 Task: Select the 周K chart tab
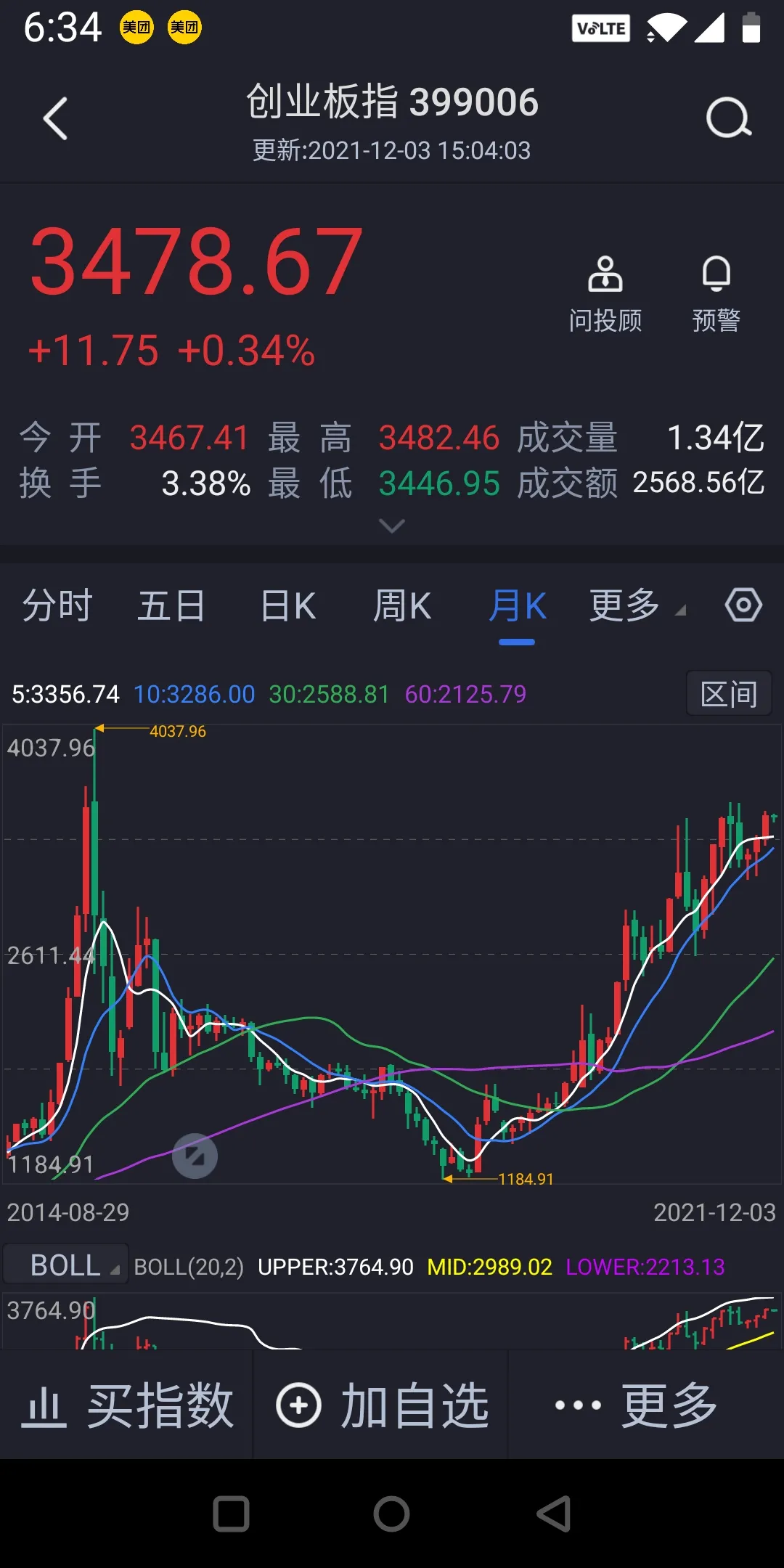pos(401,606)
